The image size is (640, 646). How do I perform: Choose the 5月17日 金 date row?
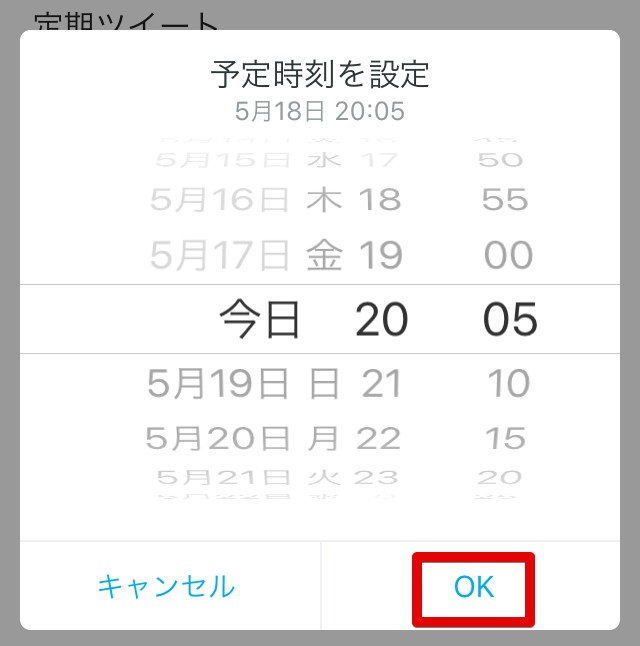[246, 255]
